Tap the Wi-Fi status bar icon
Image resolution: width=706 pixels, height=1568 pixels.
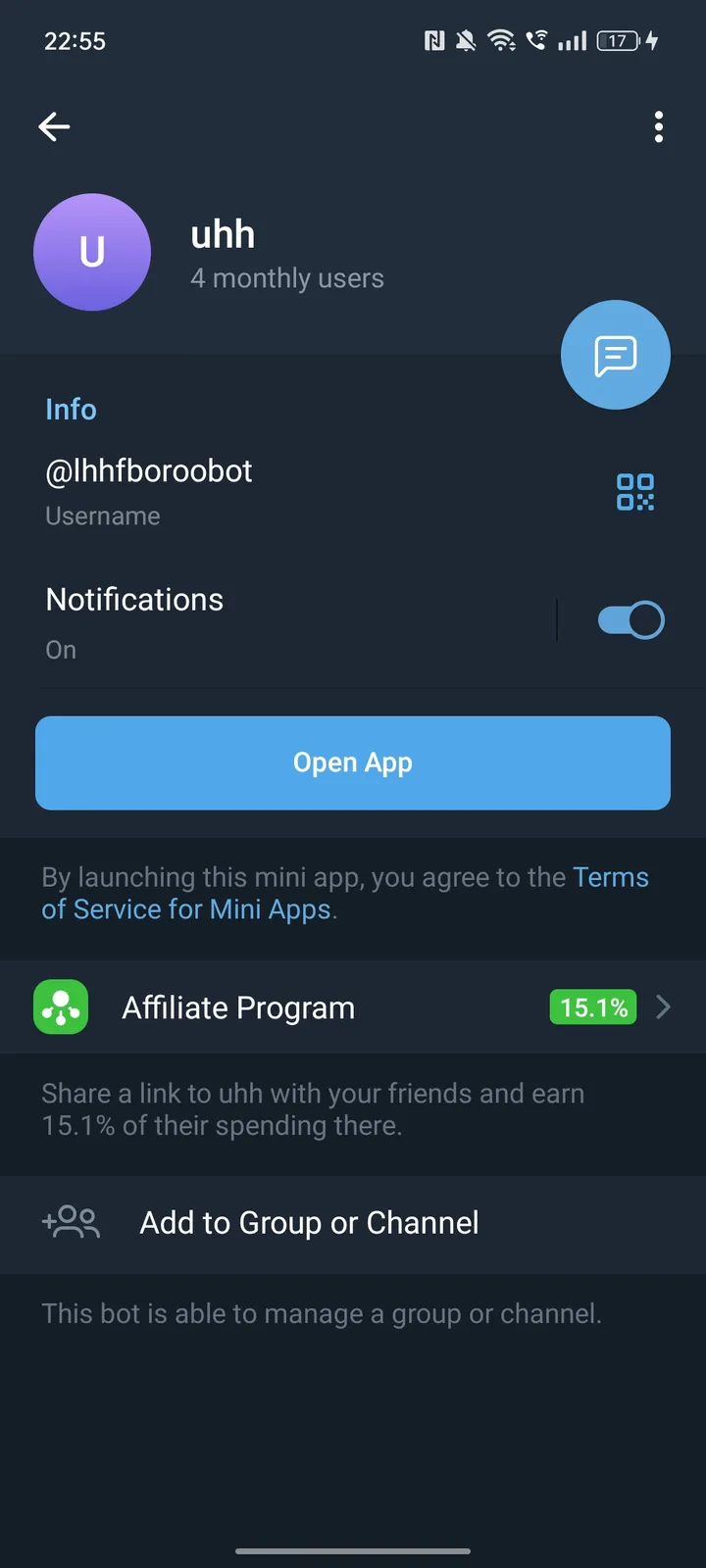[503, 40]
